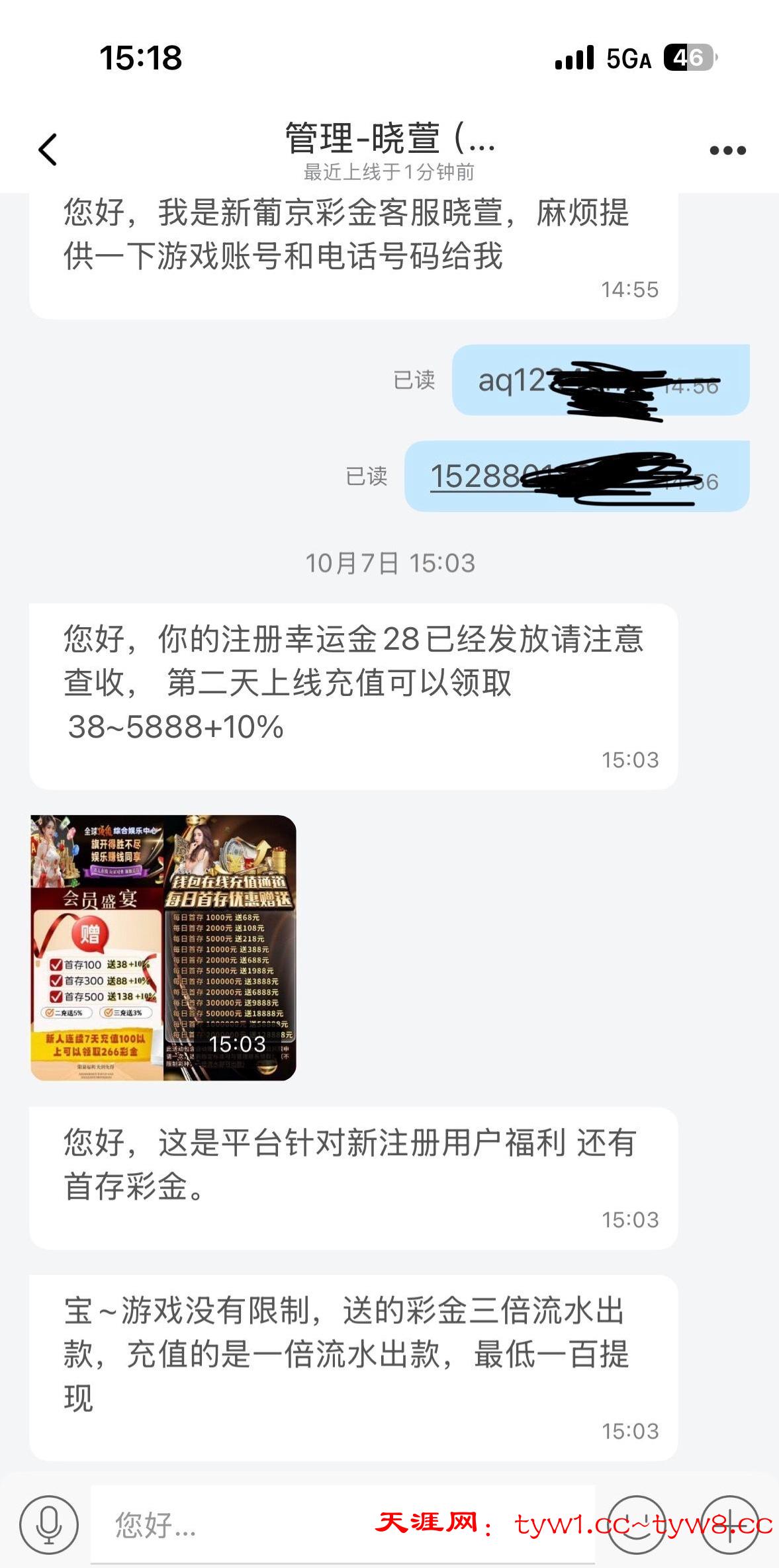Open the promotional image sent at 15:03

pos(163,947)
